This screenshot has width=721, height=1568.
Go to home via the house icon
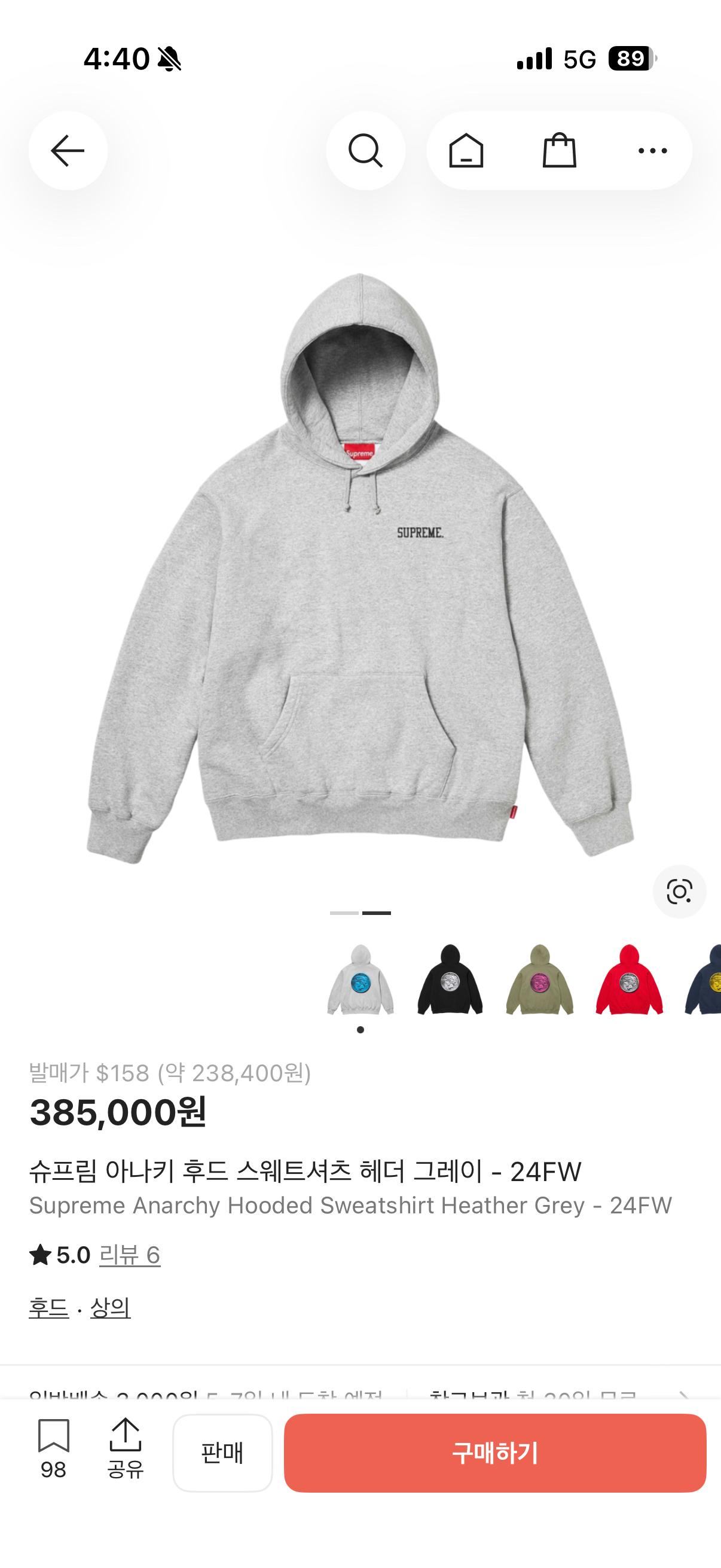click(x=466, y=151)
